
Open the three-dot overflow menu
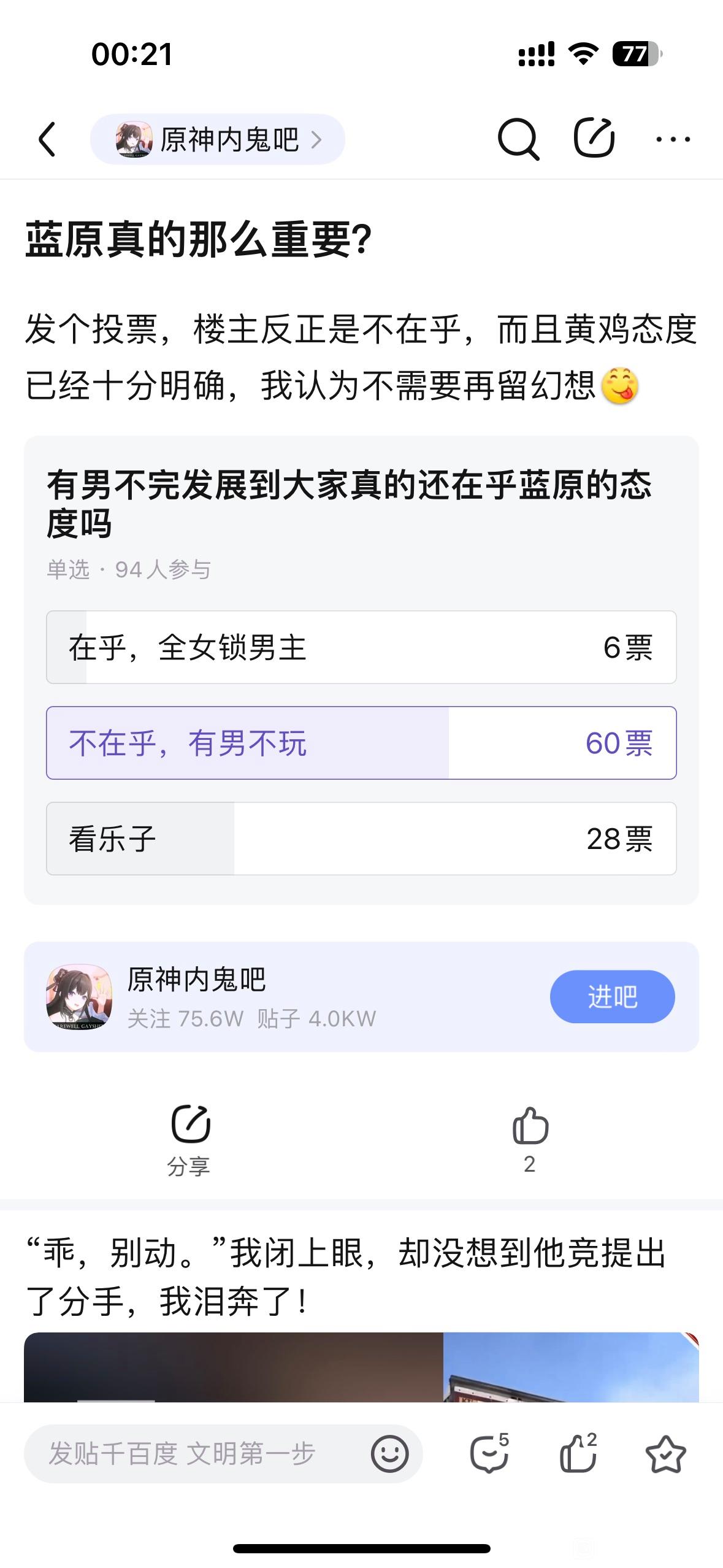coord(673,139)
